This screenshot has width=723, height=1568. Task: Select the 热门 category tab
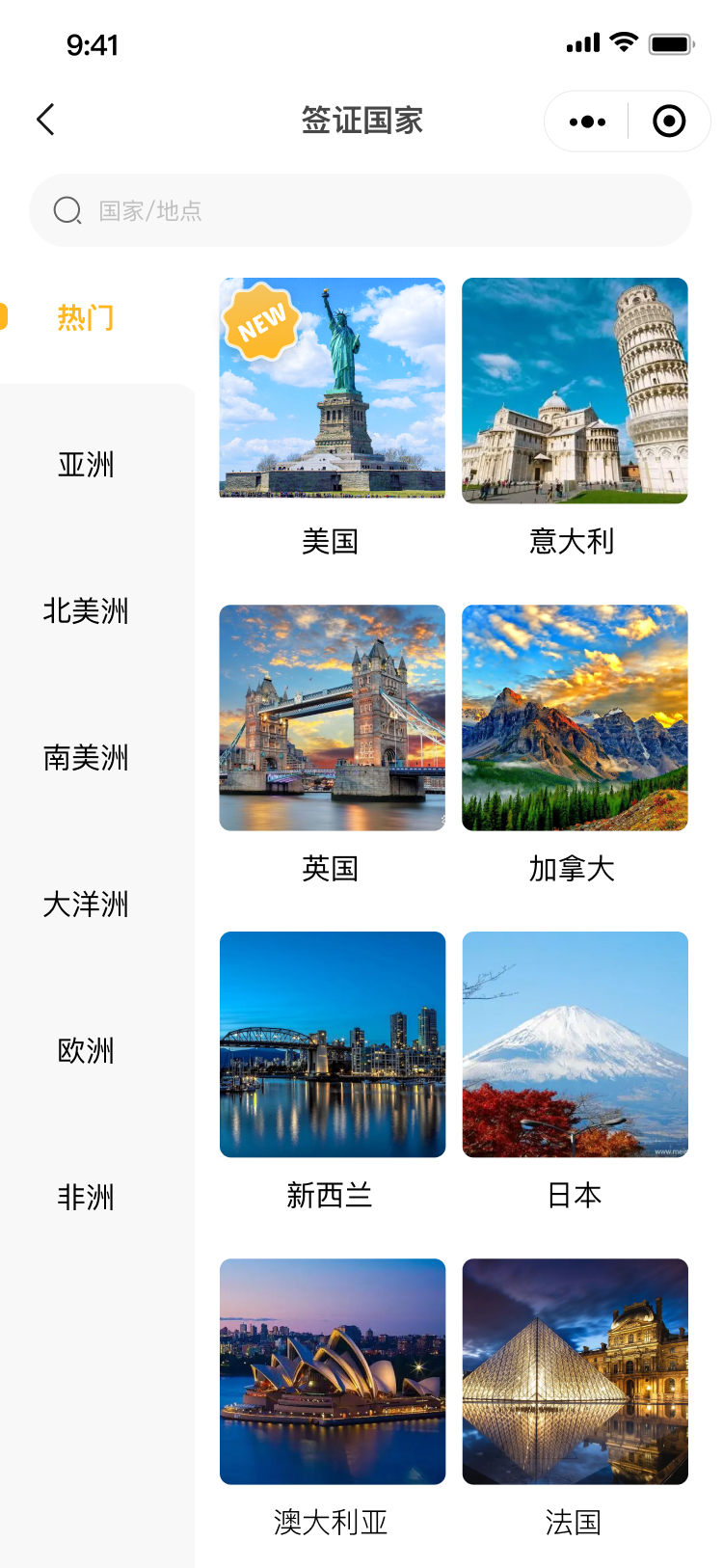85,318
